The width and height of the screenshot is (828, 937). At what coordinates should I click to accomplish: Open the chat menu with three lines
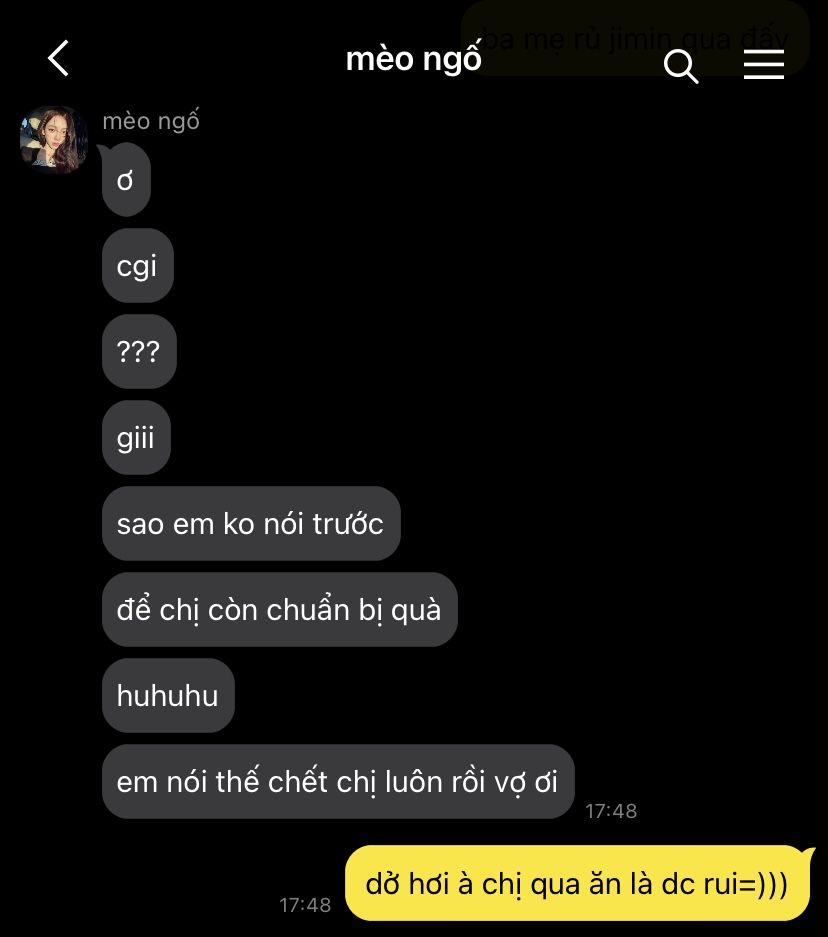tap(763, 64)
